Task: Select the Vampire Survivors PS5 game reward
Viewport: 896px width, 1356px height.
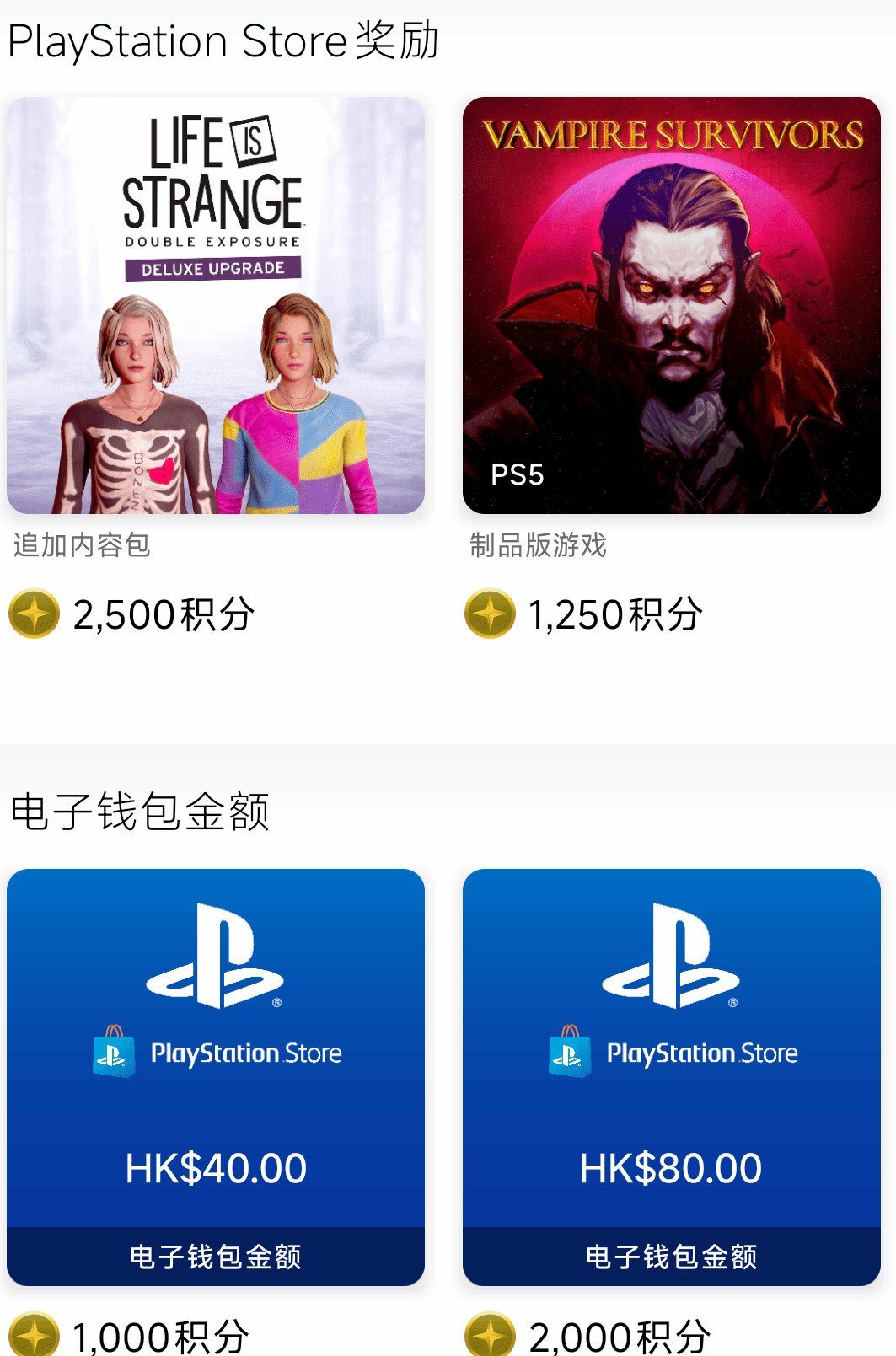Action: (671, 305)
